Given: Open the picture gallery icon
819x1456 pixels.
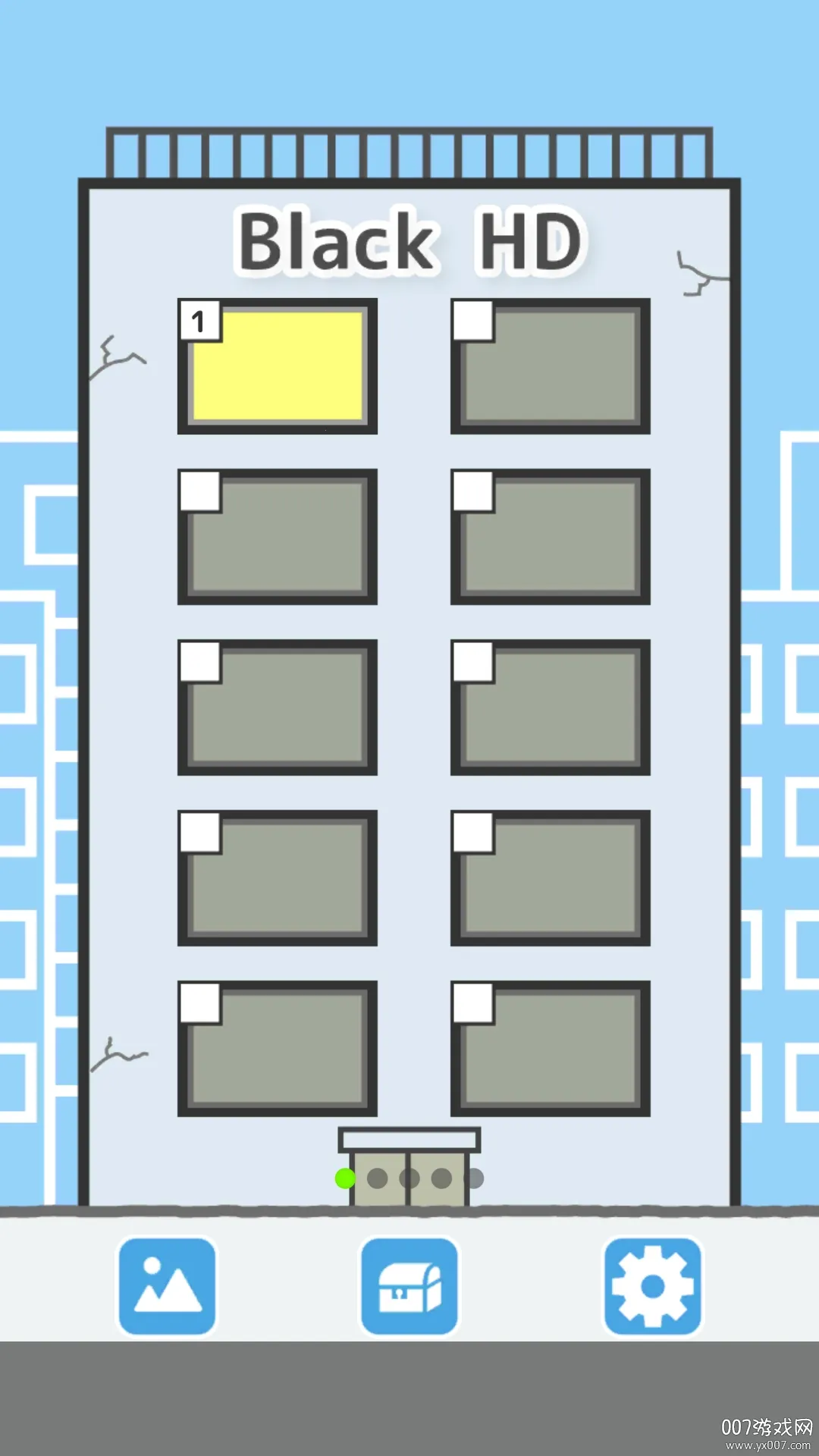Looking at the screenshot, I should (167, 1286).
